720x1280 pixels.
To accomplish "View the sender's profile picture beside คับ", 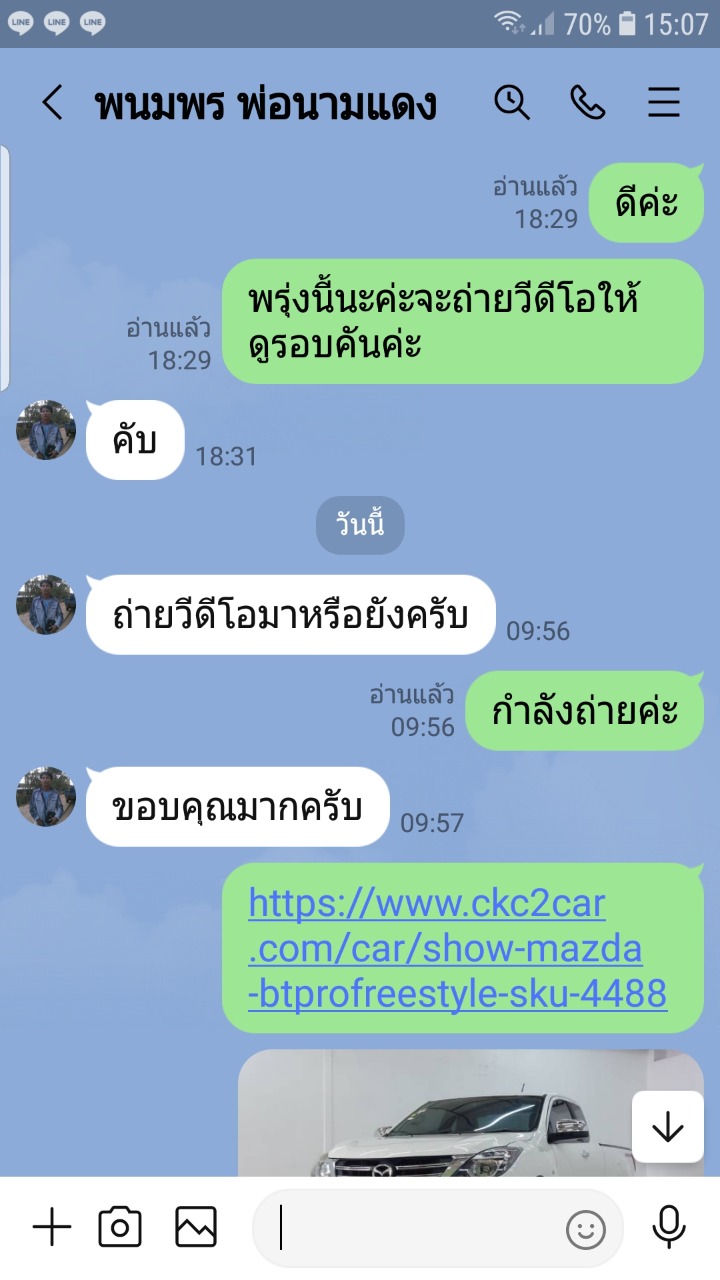I will (46, 431).
